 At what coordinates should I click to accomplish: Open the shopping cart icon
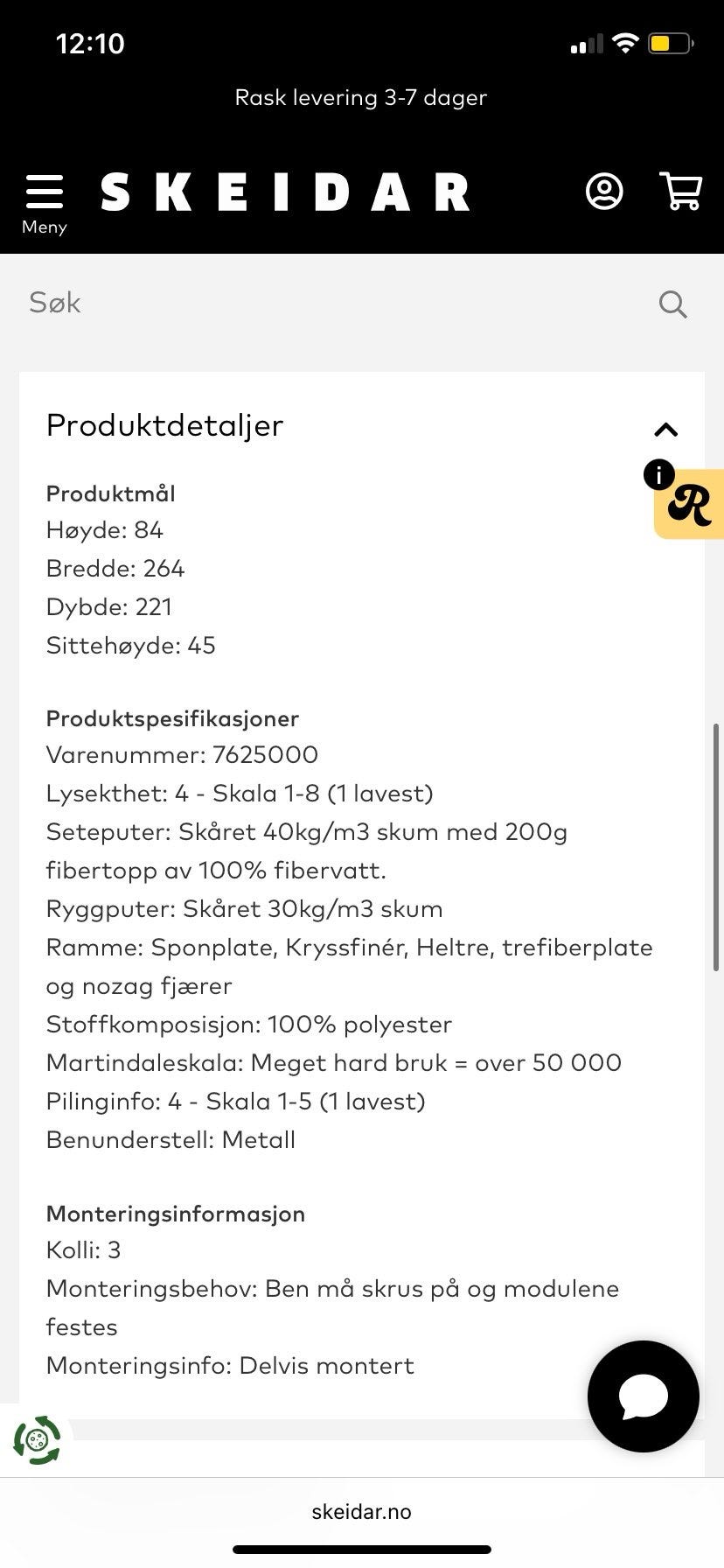click(x=680, y=192)
